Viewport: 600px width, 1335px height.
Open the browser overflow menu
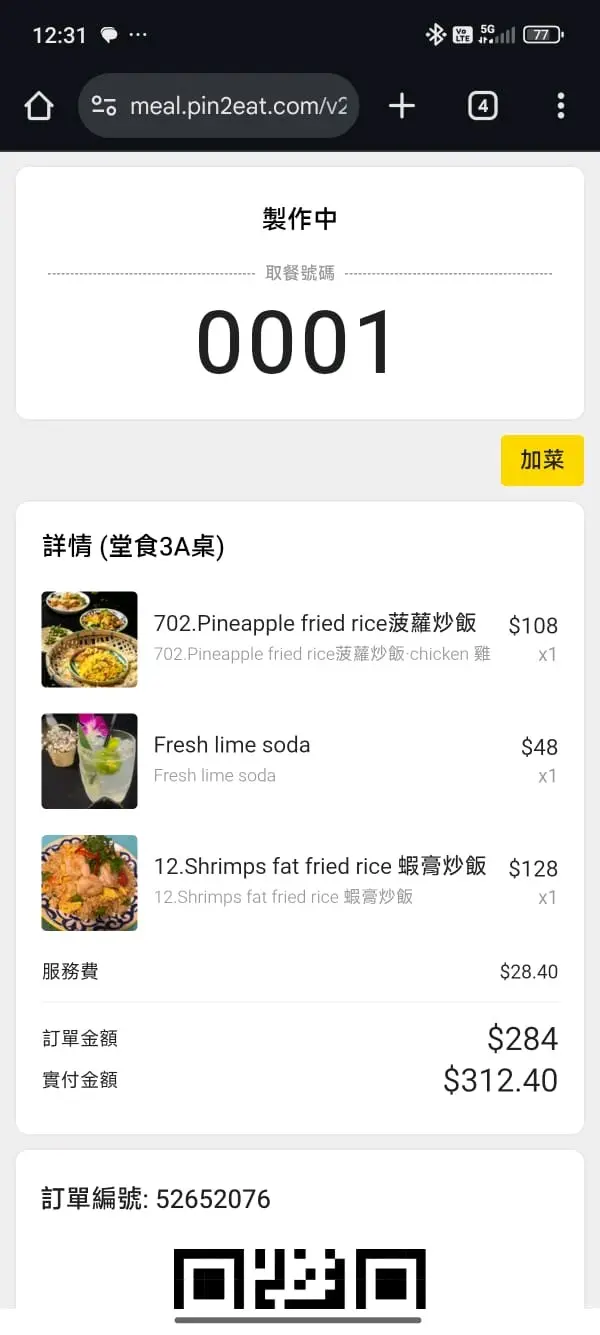point(561,106)
